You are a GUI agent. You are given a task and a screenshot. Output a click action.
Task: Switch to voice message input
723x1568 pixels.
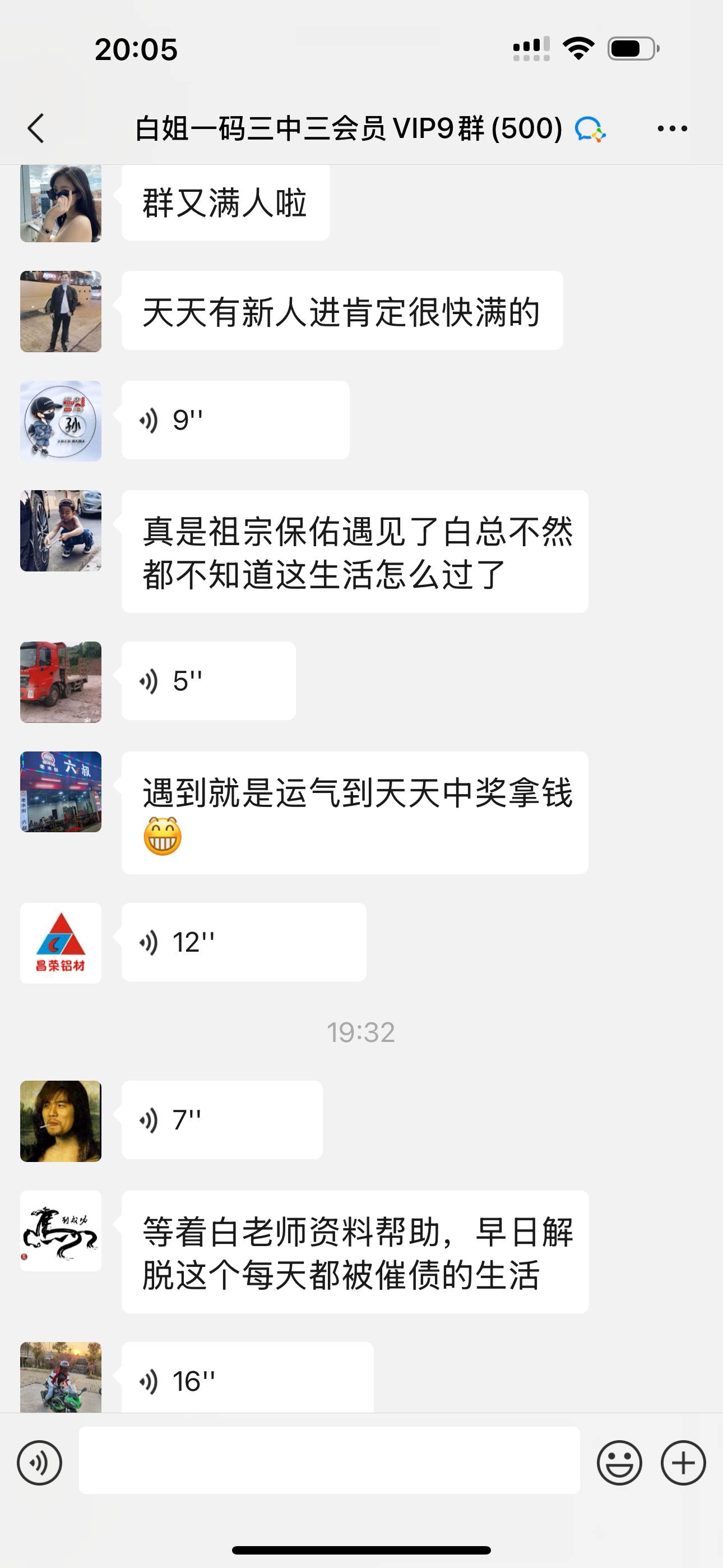pyautogui.click(x=40, y=1463)
